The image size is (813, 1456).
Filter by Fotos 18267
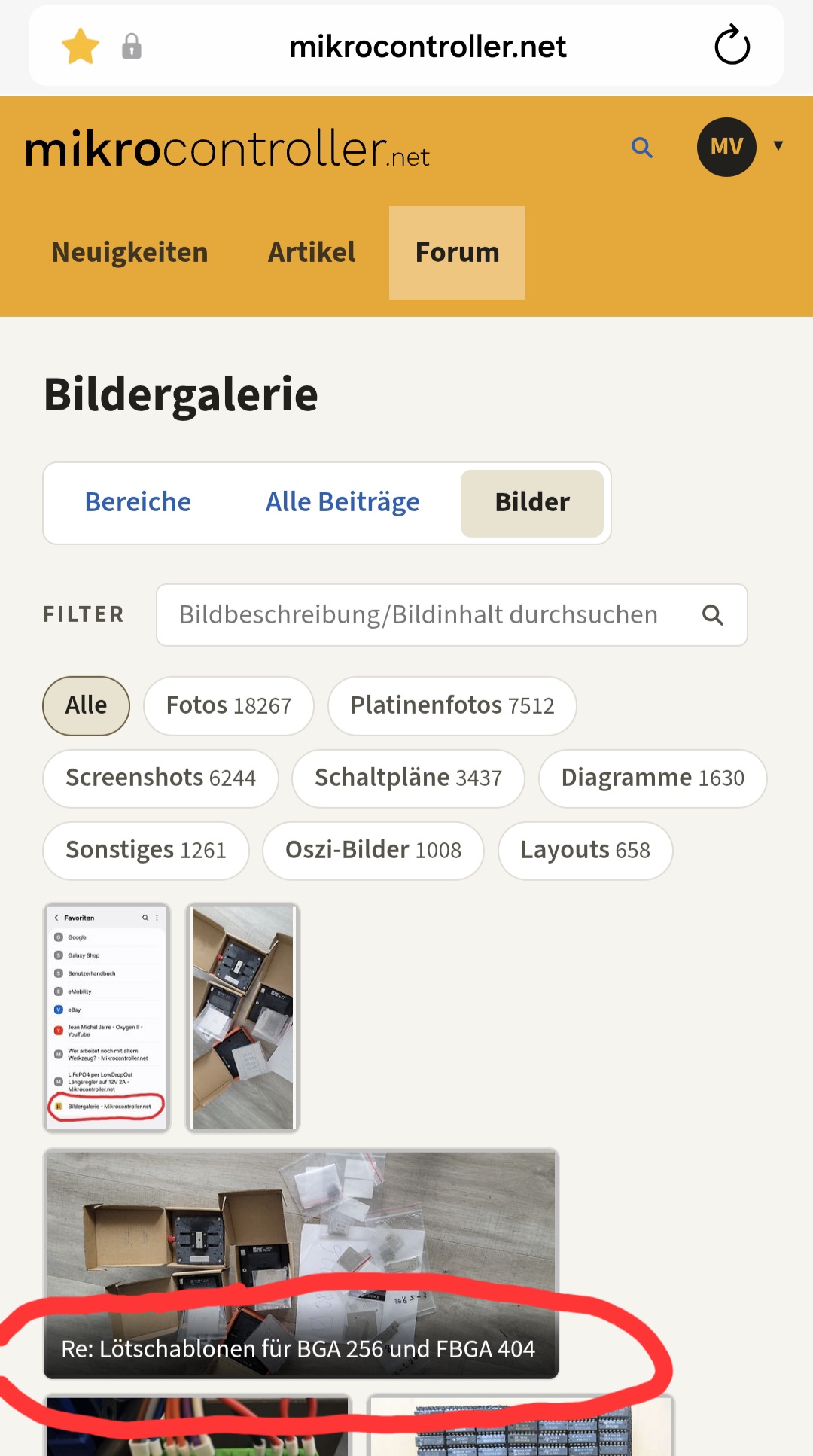pos(229,705)
